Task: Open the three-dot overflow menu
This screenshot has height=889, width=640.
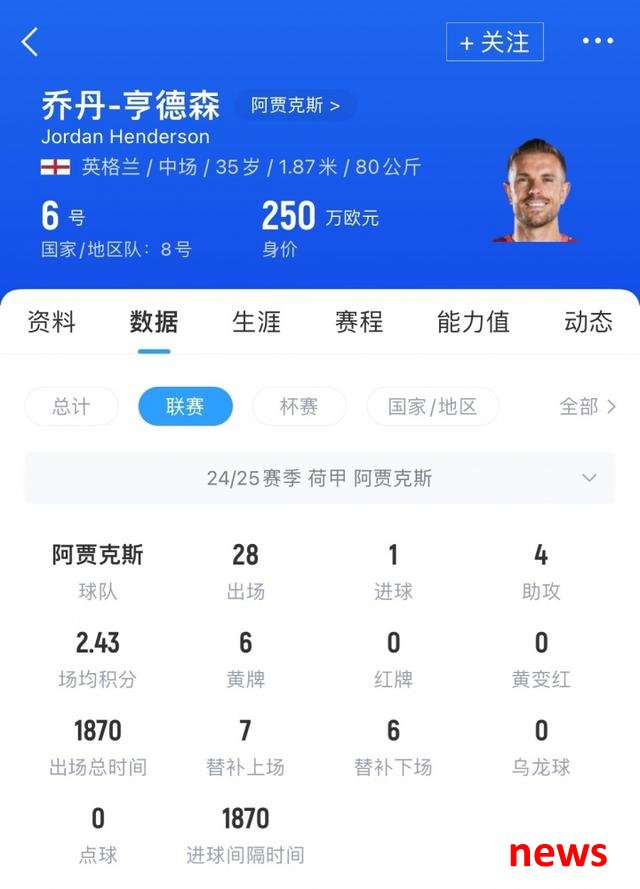Action: (x=597, y=41)
